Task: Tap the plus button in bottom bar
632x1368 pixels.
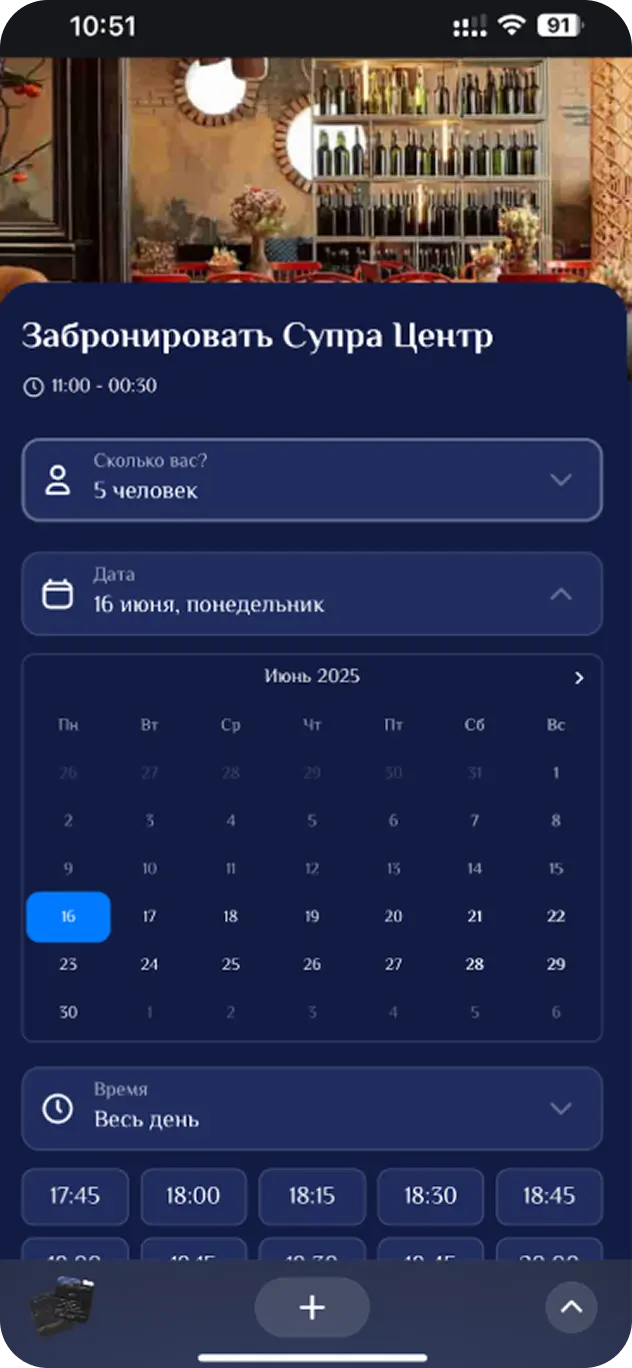Action: (x=312, y=1307)
